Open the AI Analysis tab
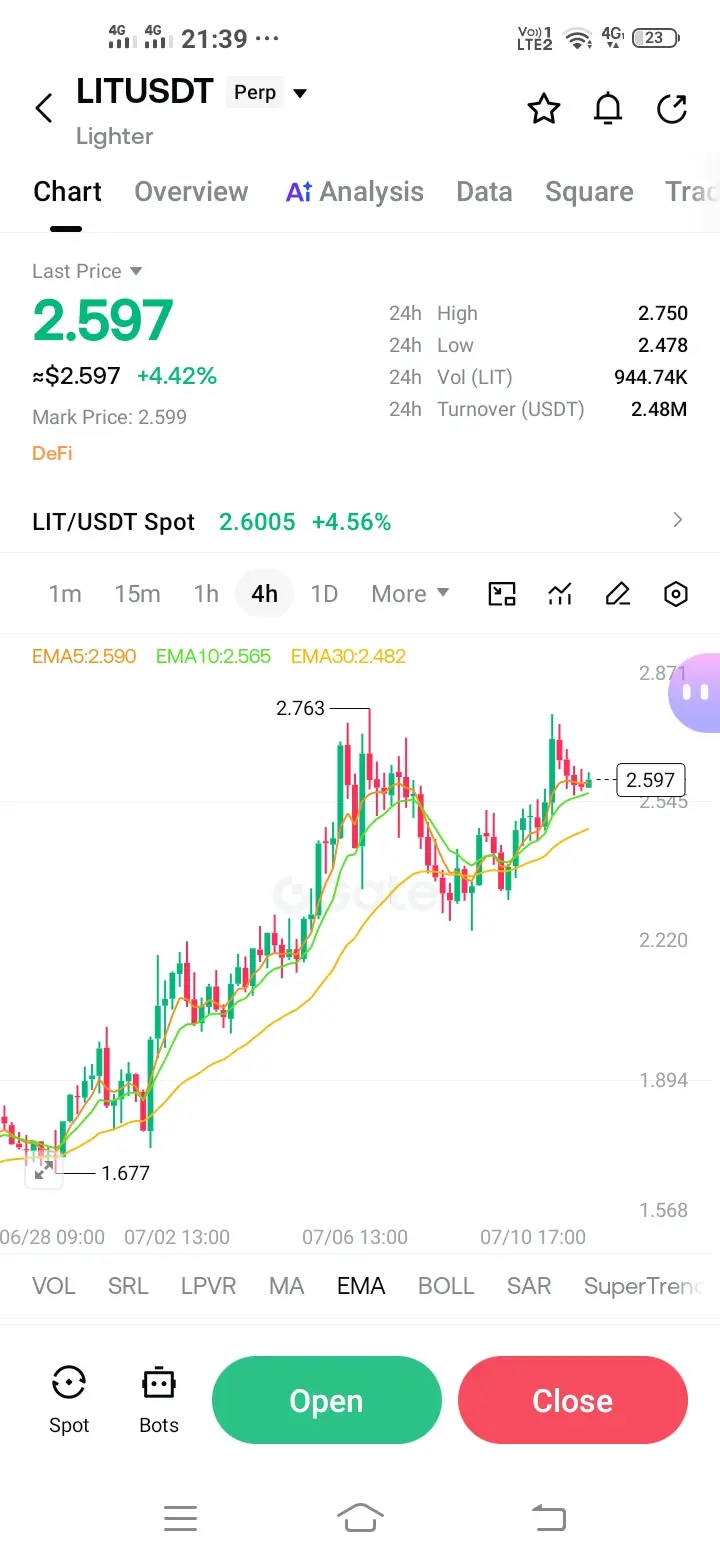Image resolution: width=720 pixels, height=1560 pixels. pyautogui.click(x=354, y=192)
